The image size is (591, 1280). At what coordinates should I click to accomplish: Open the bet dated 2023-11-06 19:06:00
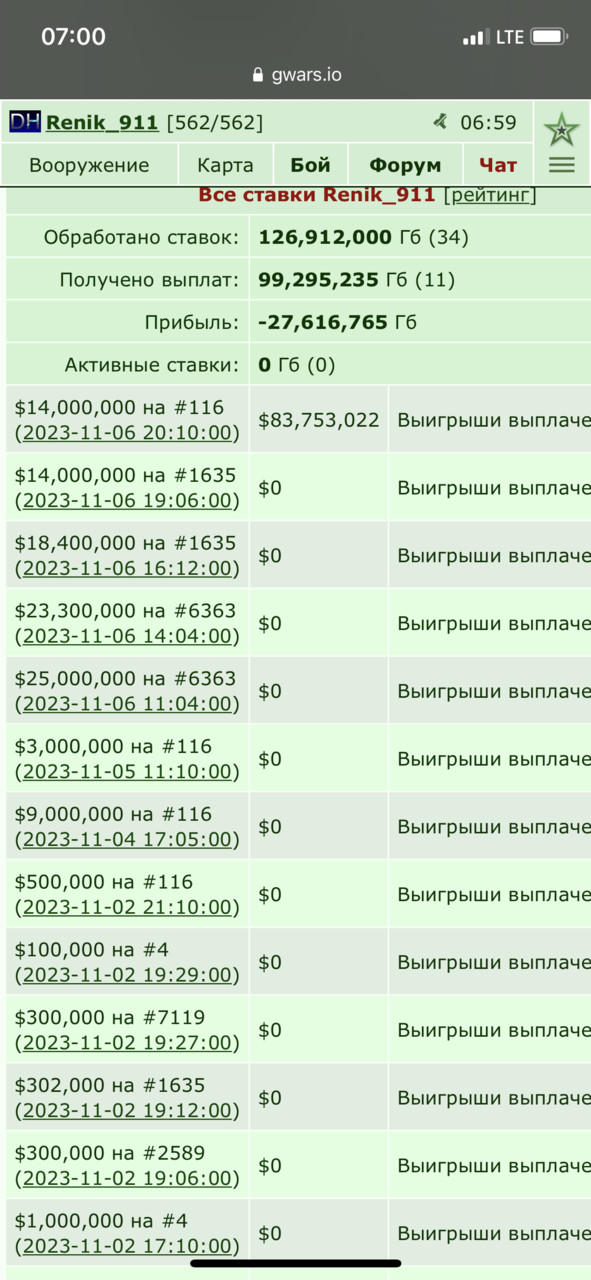(x=127, y=500)
